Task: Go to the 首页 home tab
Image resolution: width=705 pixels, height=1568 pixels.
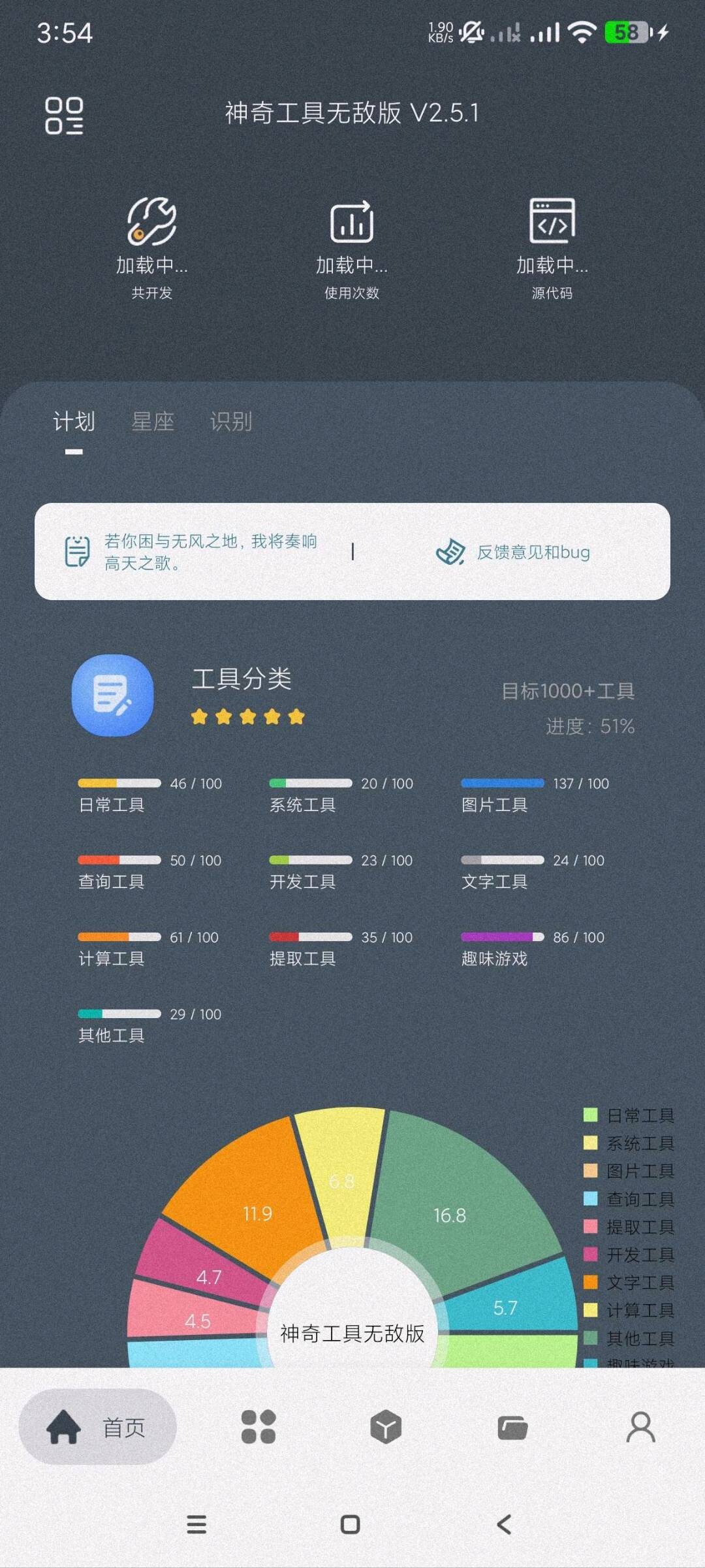Action: tap(97, 1427)
